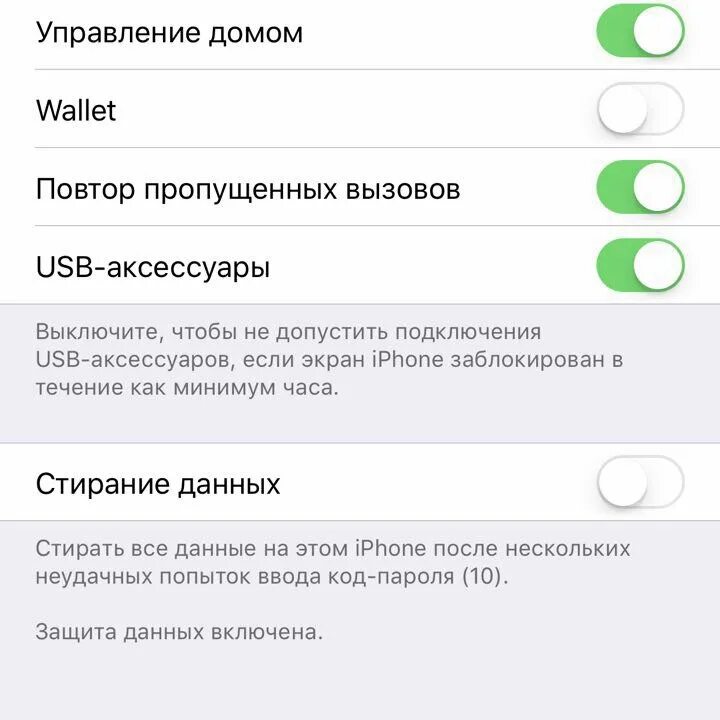Viewport: 720px width, 720px height.
Task: Turn off USB-аксессуары toggle
Action: point(640,266)
